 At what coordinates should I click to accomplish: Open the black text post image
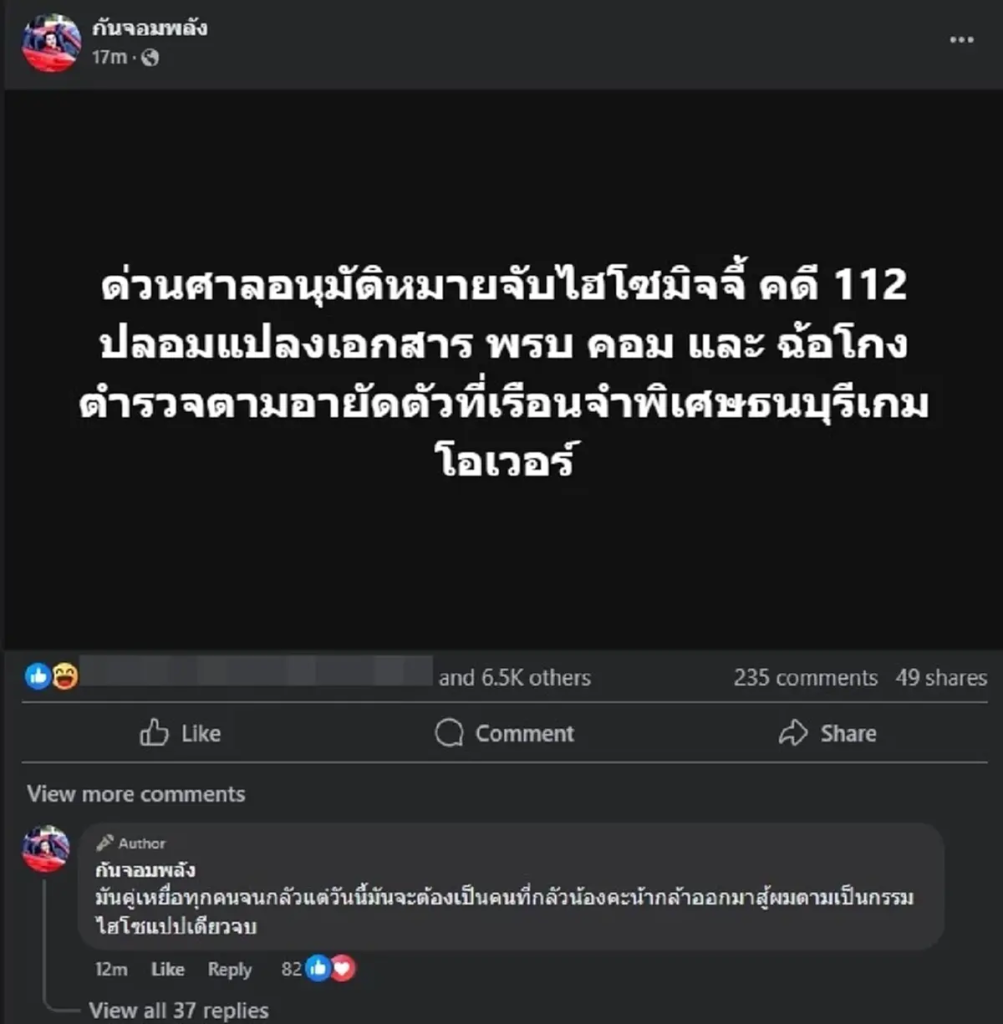[502, 370]
